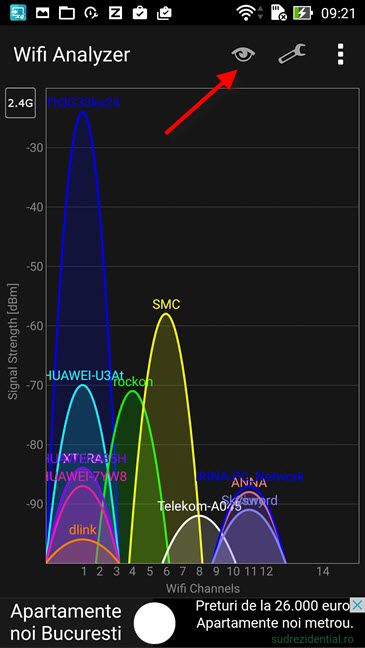Image resolution: width=365 pixels, height=648 pixels.
Task: Open the three-dot overflow menu
Action: tap(340, 54)
